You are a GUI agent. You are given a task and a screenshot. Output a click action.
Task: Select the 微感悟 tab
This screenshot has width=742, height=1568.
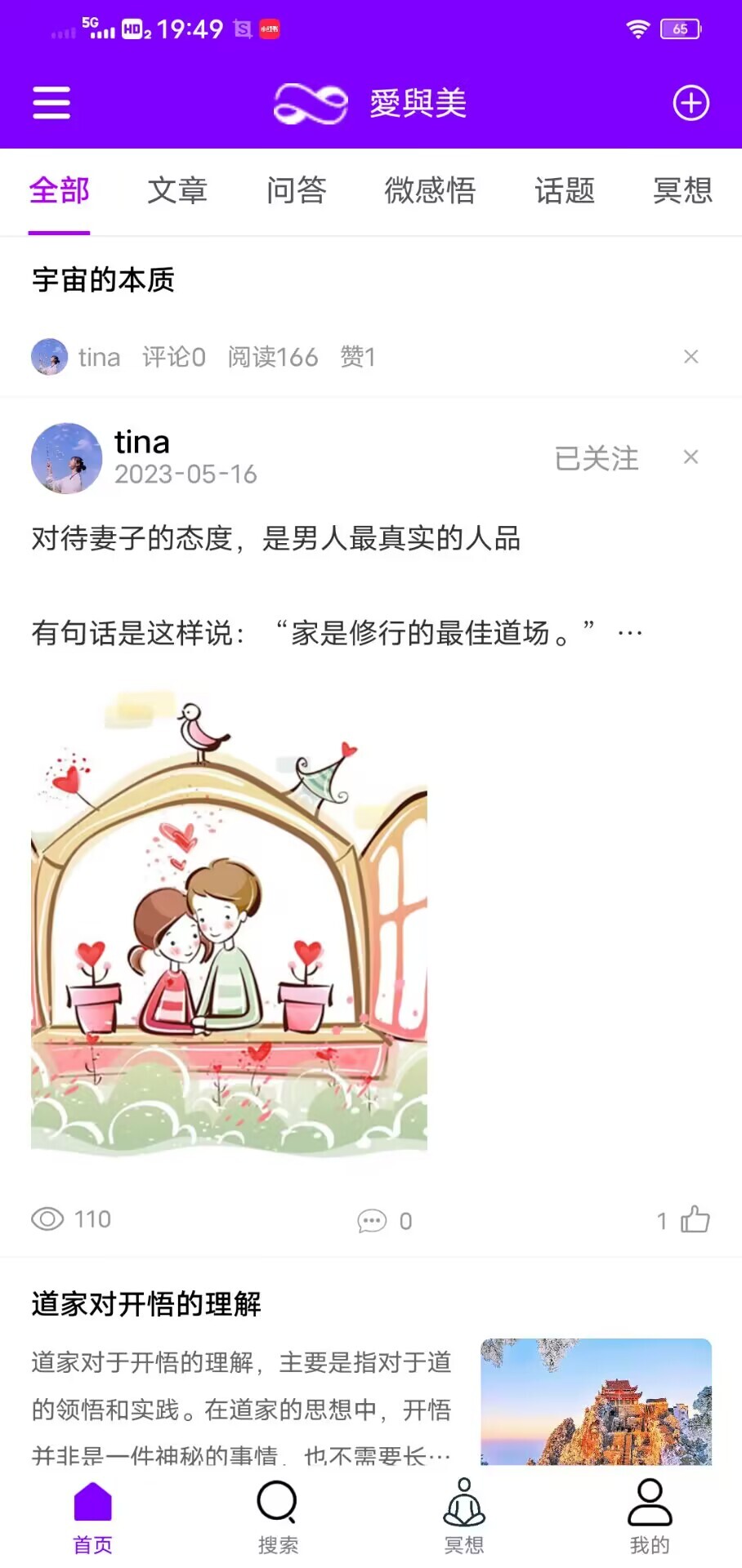click(430, 191)
